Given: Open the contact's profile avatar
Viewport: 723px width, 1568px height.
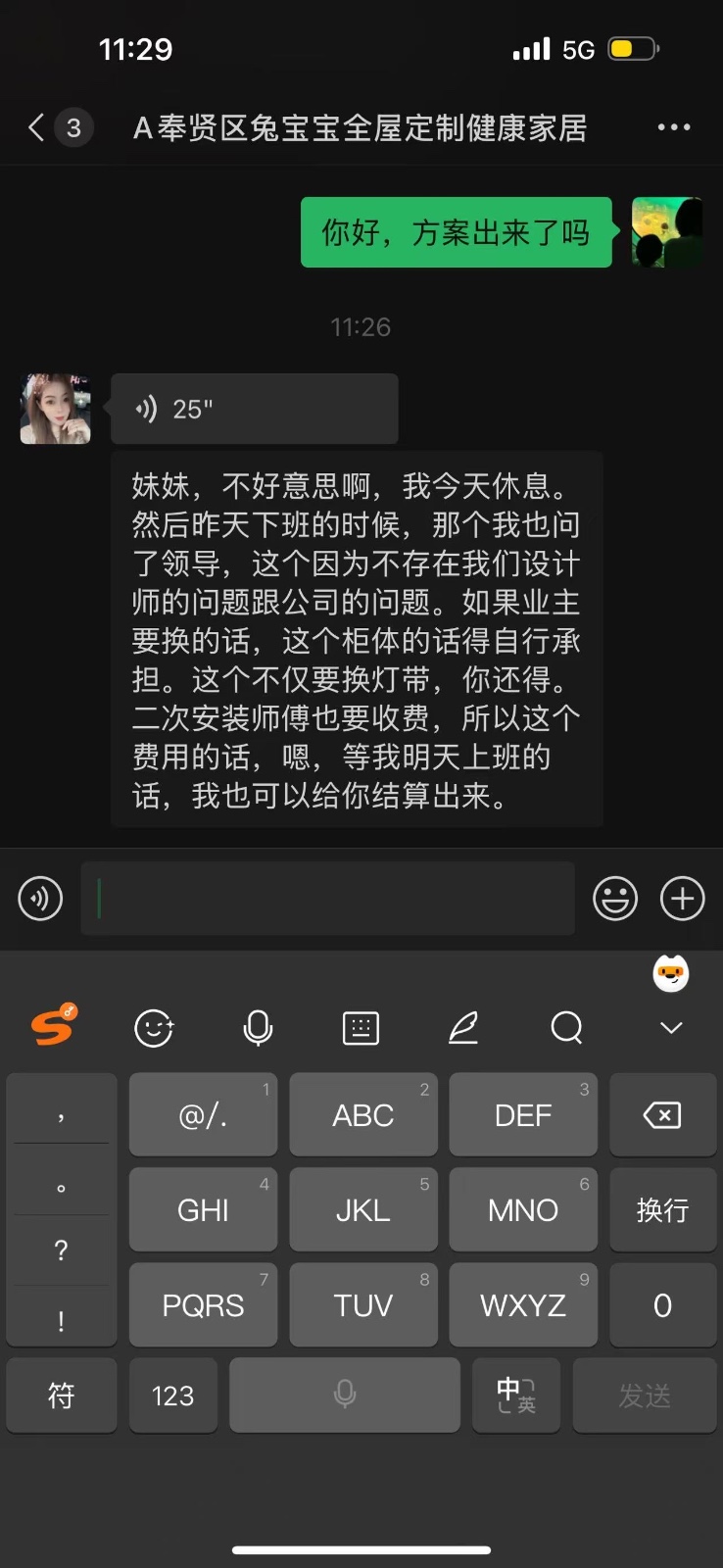Looking at the screenshot, I should coord(56,409).
